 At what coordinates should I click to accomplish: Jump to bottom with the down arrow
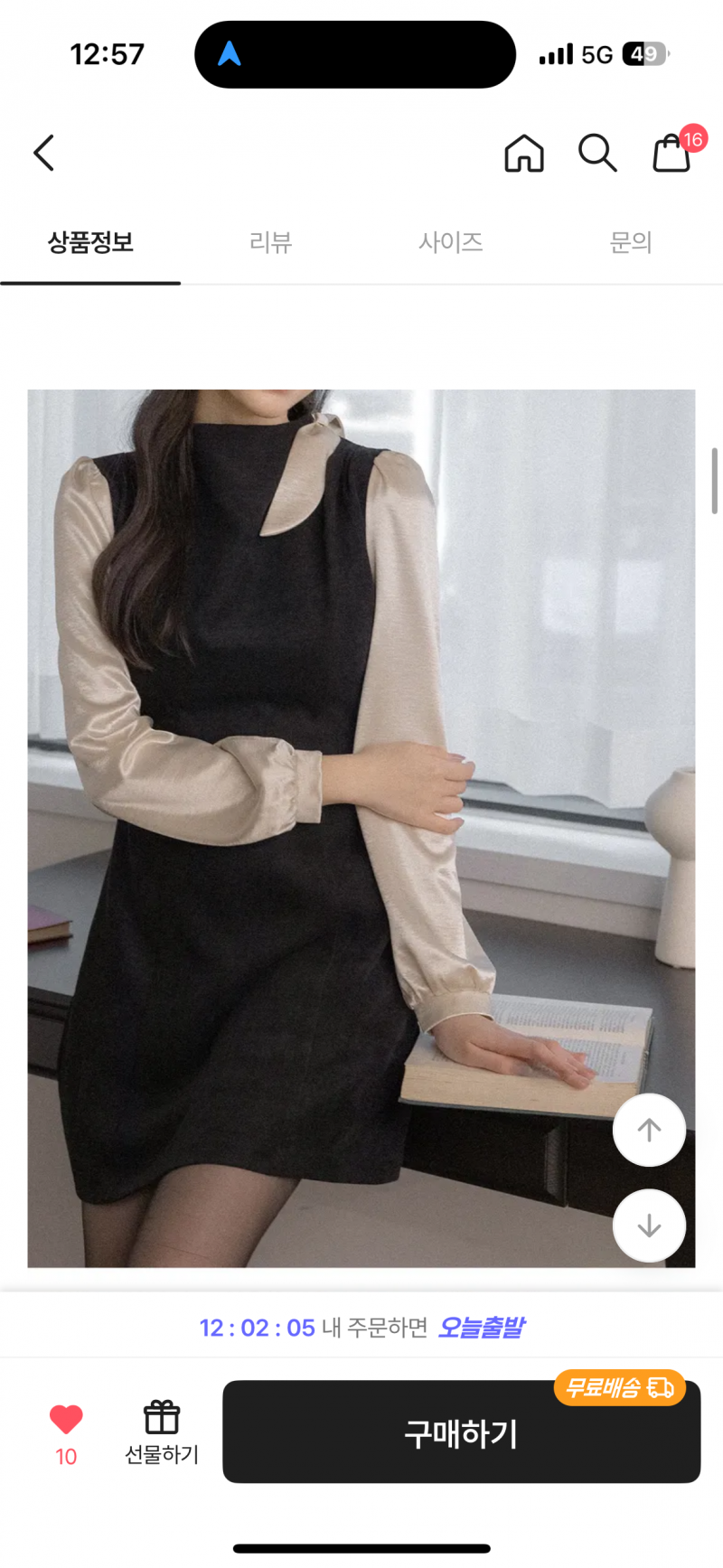649,1225
